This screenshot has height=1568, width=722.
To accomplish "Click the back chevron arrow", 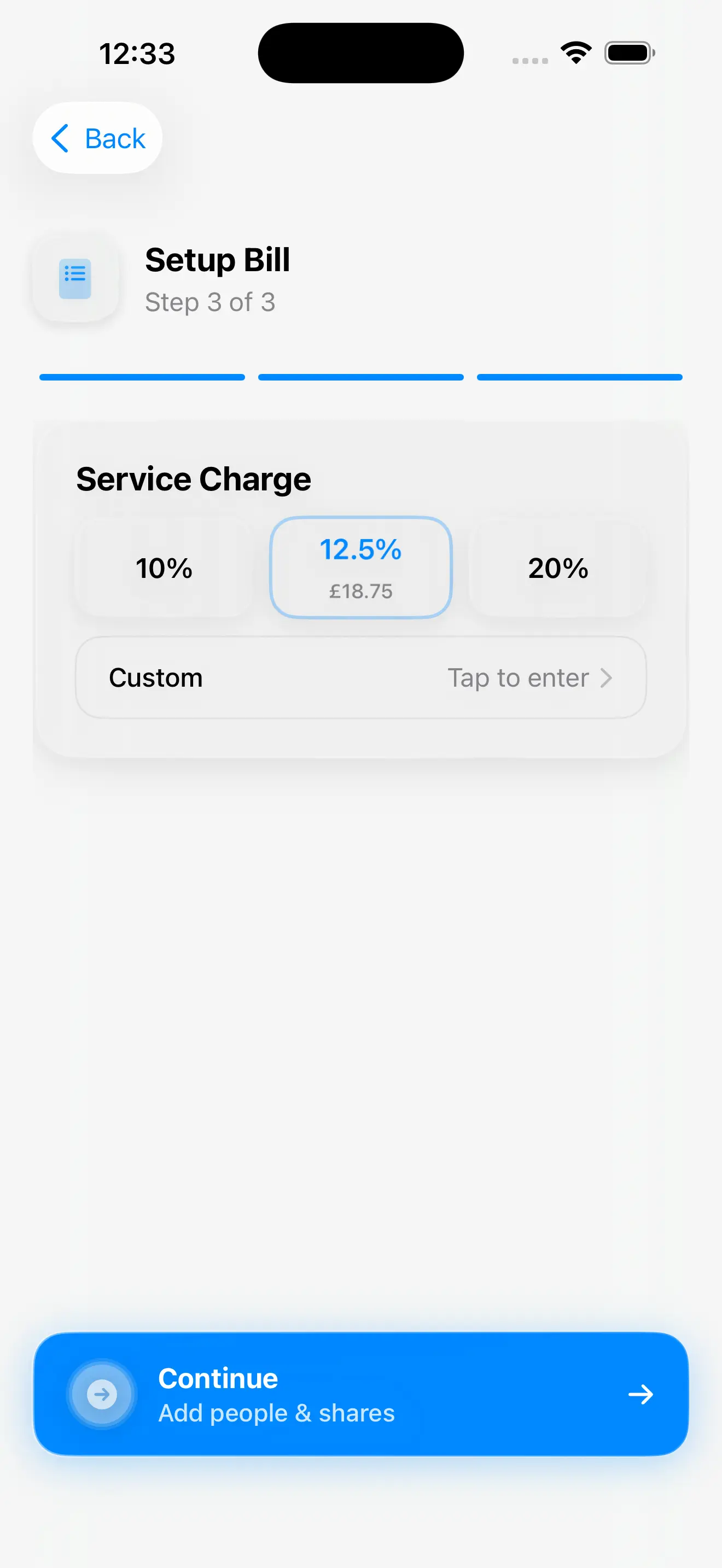I will point(61,138).
